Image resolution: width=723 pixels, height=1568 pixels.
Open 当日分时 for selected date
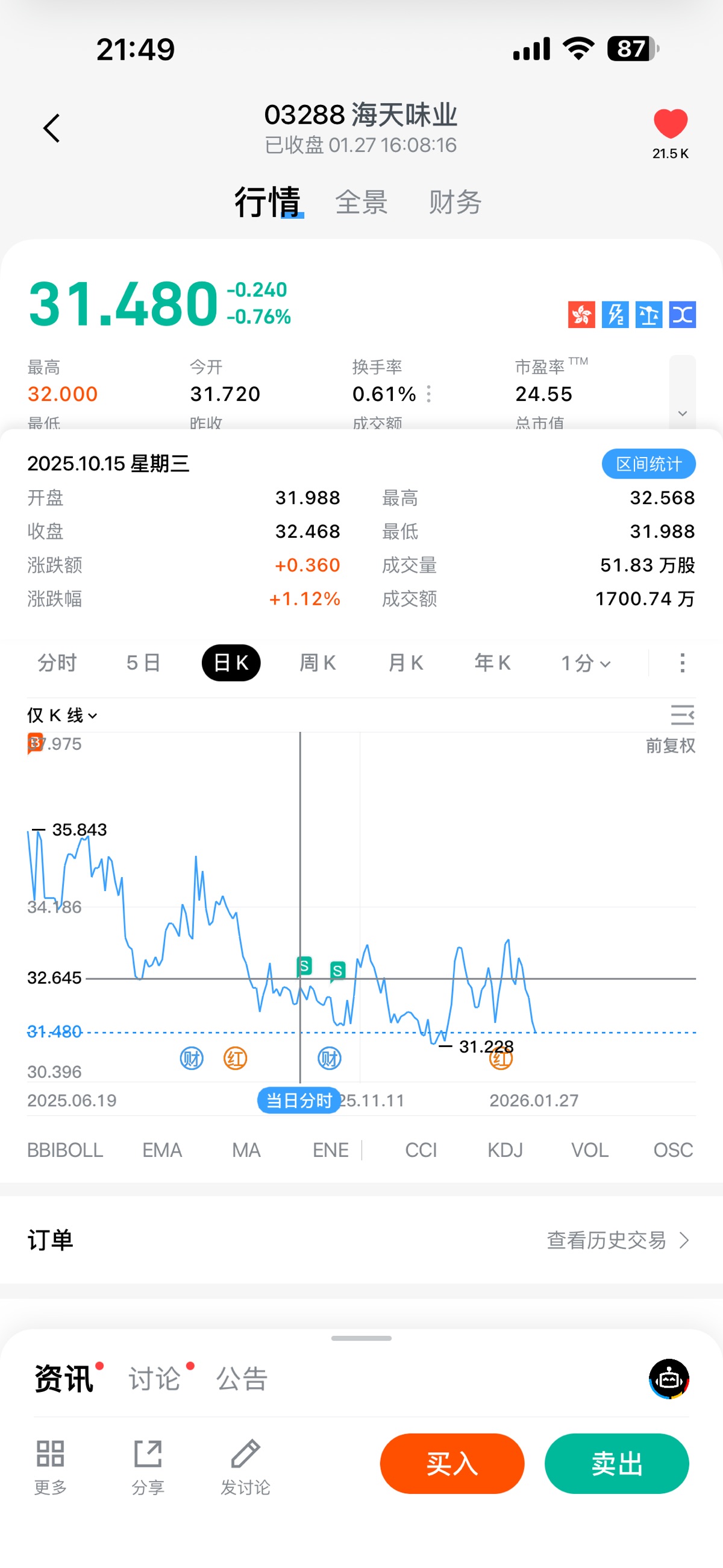(x=299, y=1100)
